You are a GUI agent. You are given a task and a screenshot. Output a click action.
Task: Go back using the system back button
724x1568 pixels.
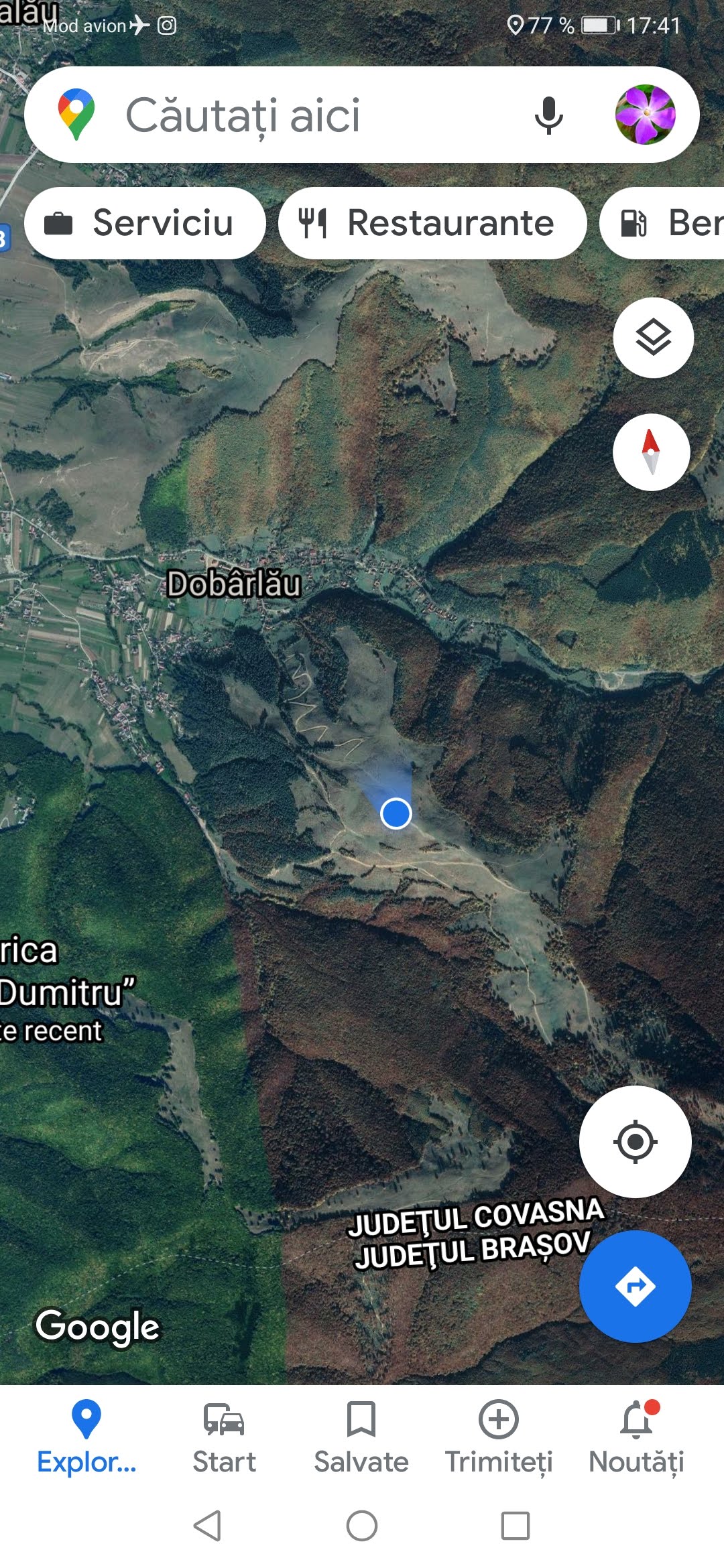point(207,1526)
